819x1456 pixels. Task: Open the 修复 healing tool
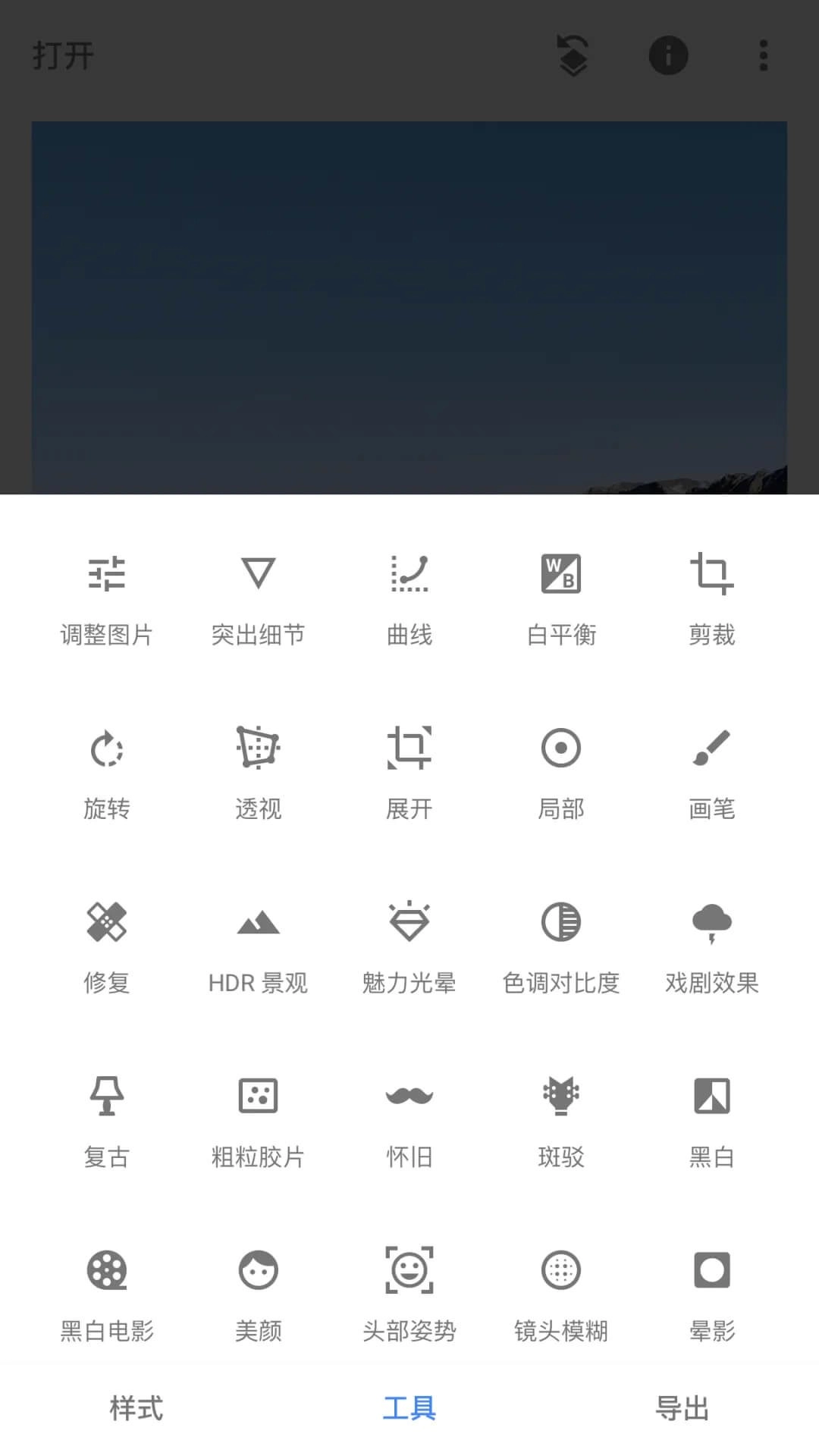click(x=106, y=946)
